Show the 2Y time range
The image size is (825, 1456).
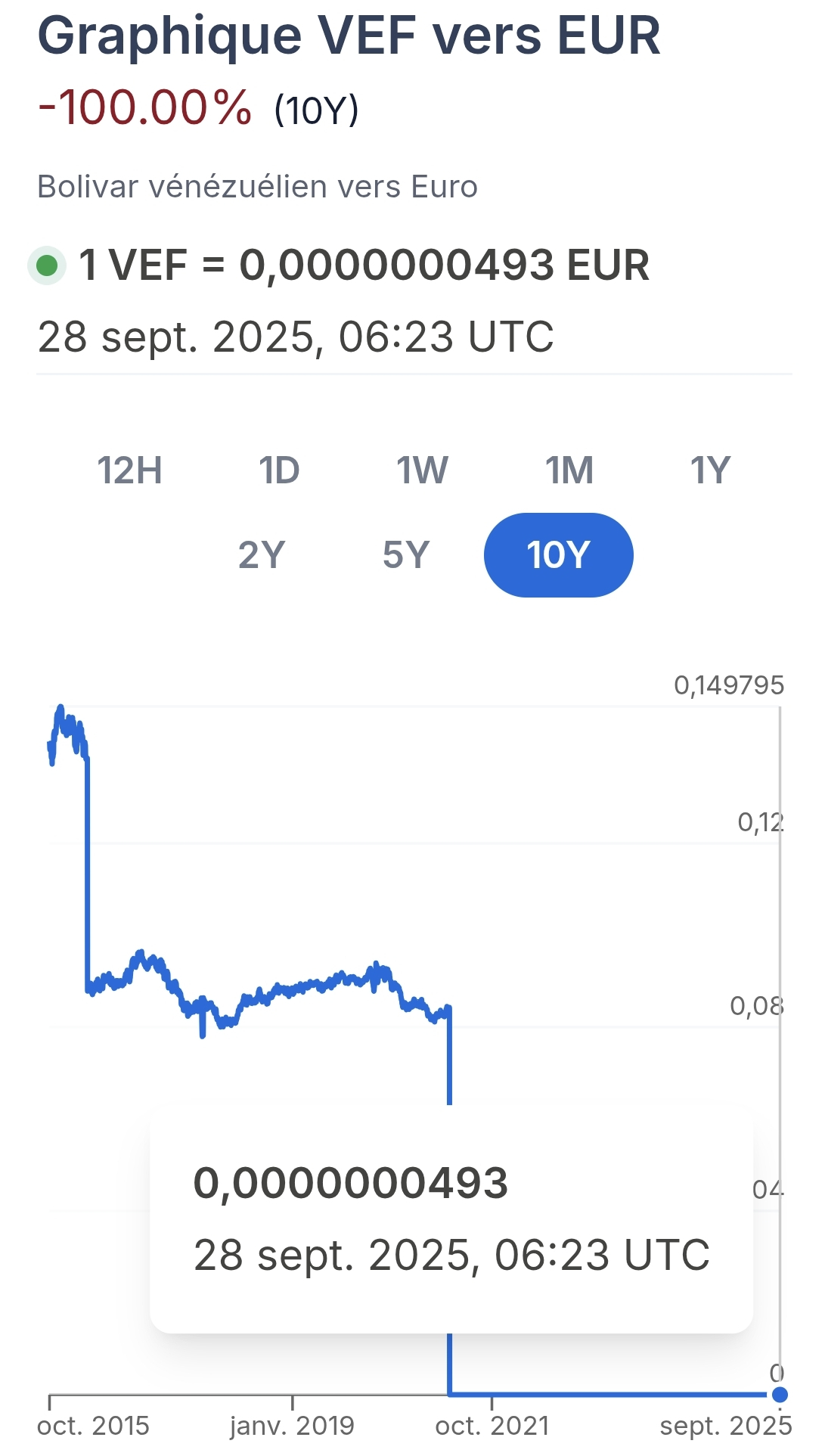pyautogui.click(x=262, y=555)
